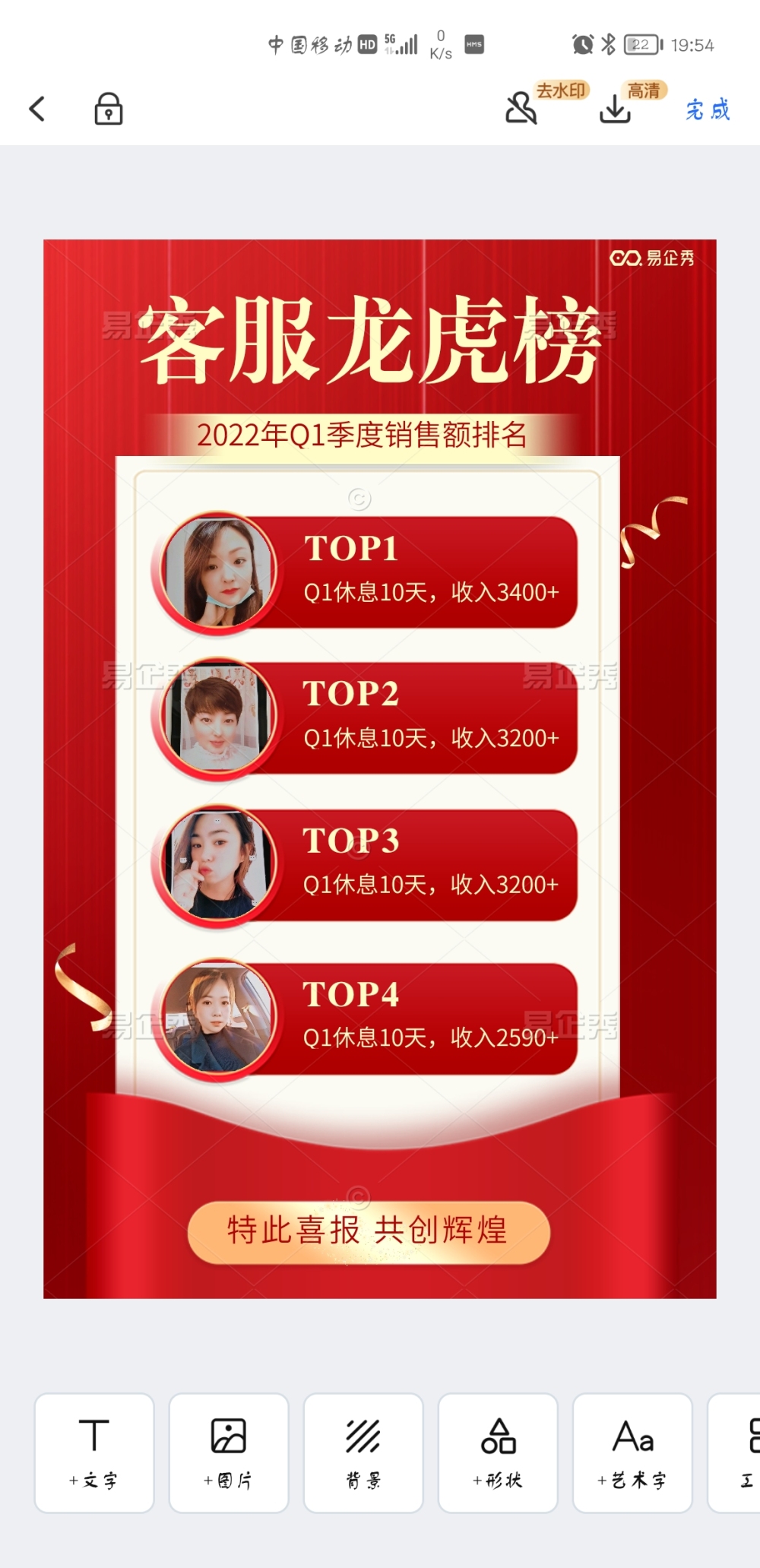Image resolution: width=760 pixels, height=1568 pixels.
Task: Go back using the arrow icon
Action: pos(37,109)
